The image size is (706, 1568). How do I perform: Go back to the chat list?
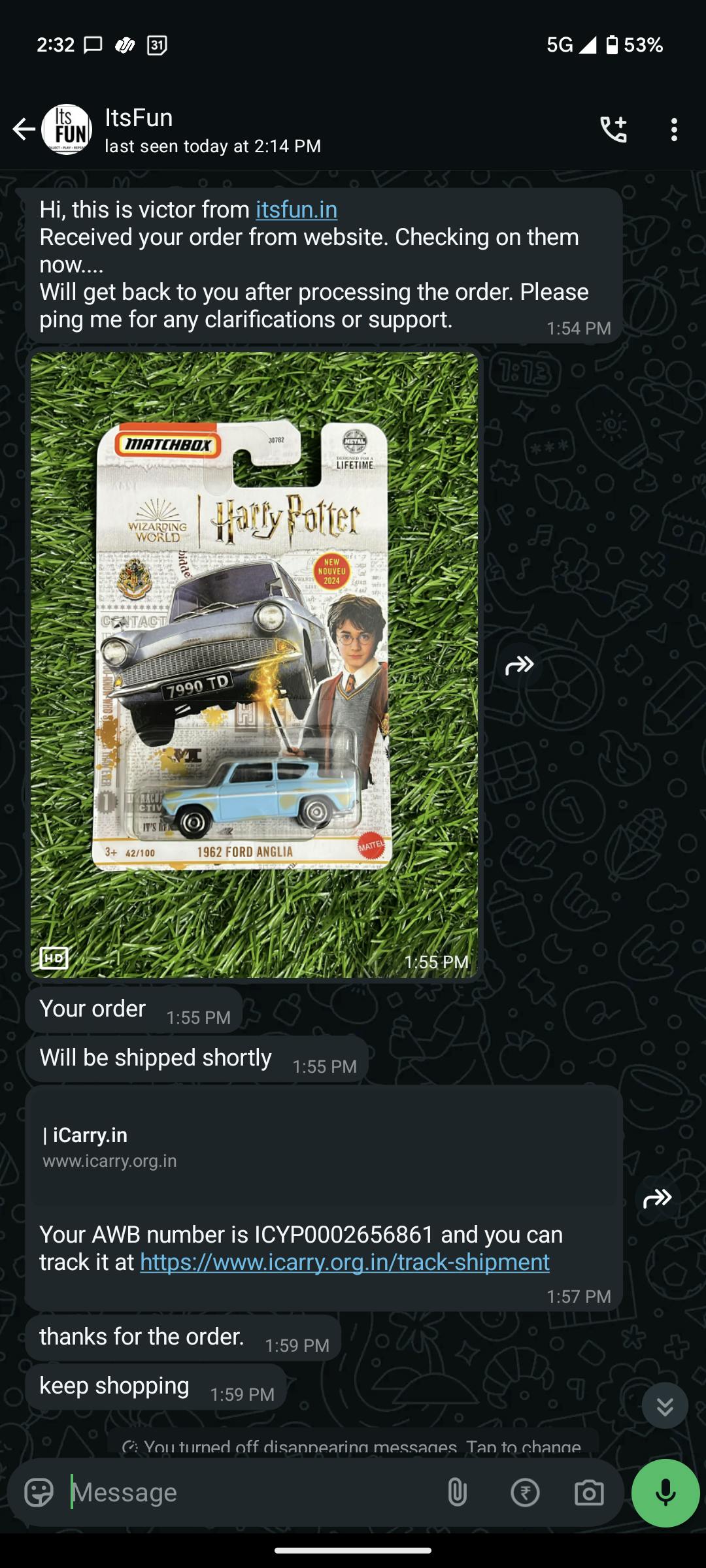click(24, 129)
